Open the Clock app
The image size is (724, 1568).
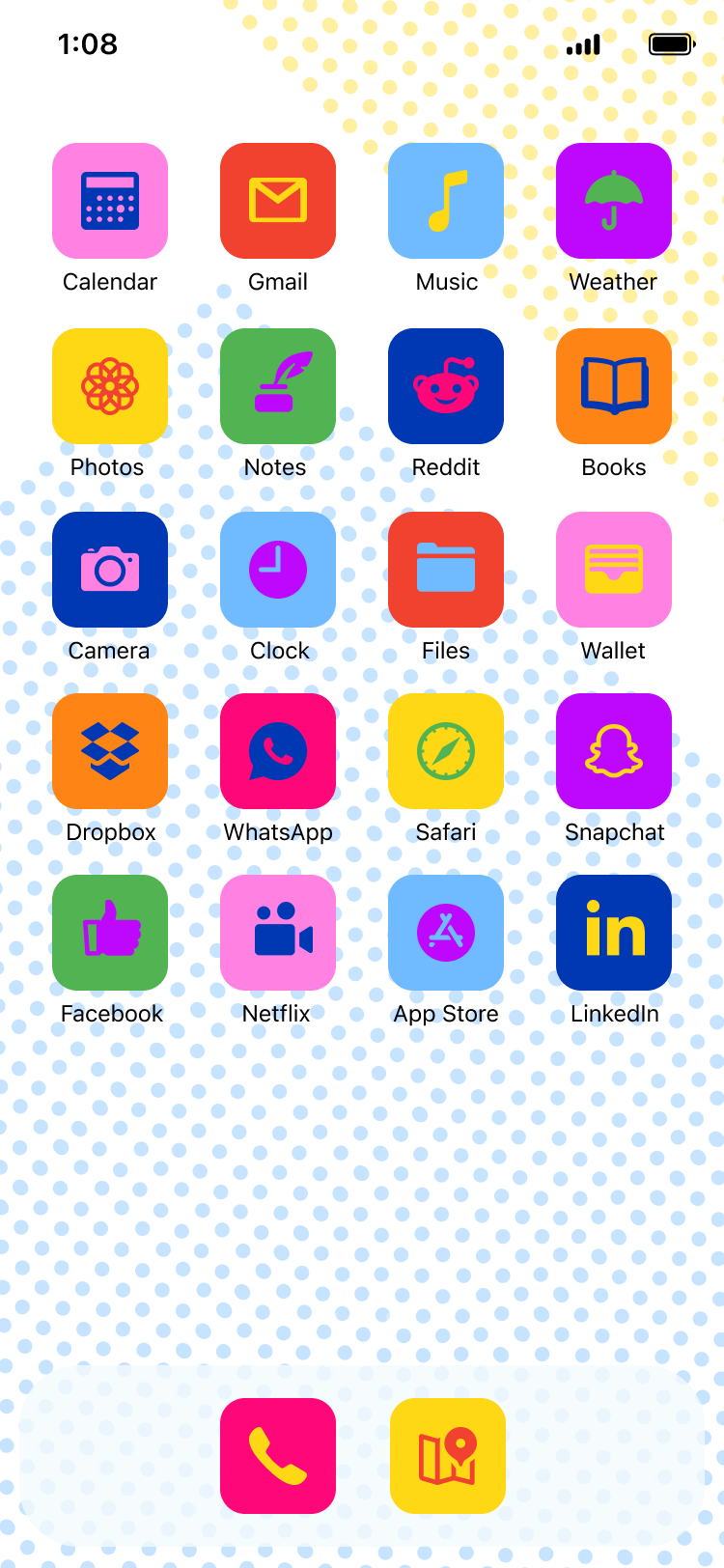click(278, 570)
